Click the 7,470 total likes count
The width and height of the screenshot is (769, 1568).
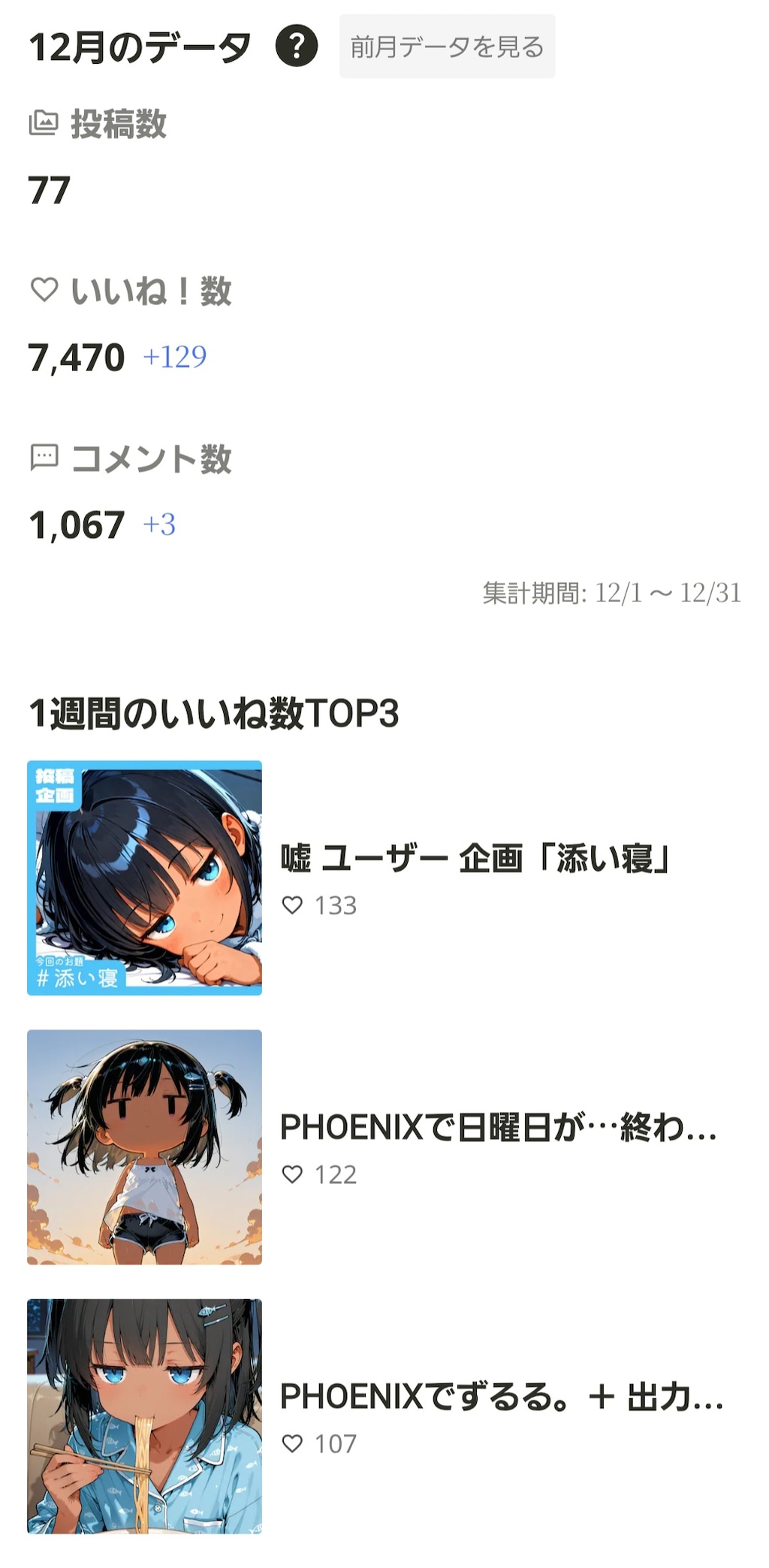click(75, 358)
